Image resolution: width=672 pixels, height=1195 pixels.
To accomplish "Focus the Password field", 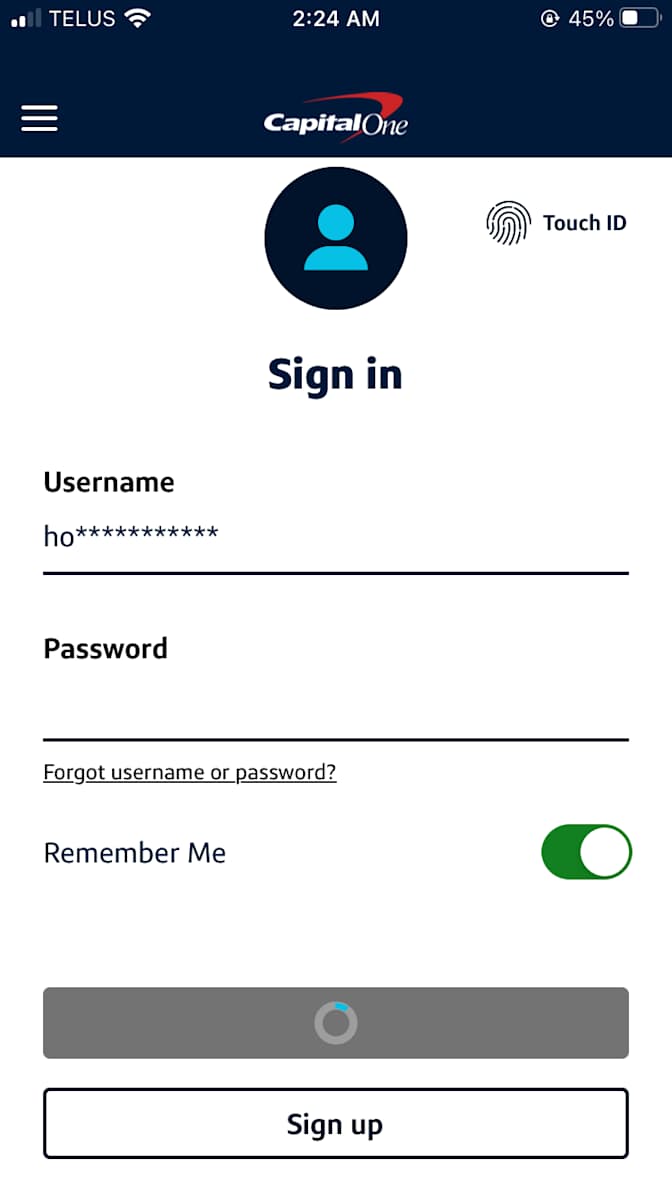I will tap(335, 706).
